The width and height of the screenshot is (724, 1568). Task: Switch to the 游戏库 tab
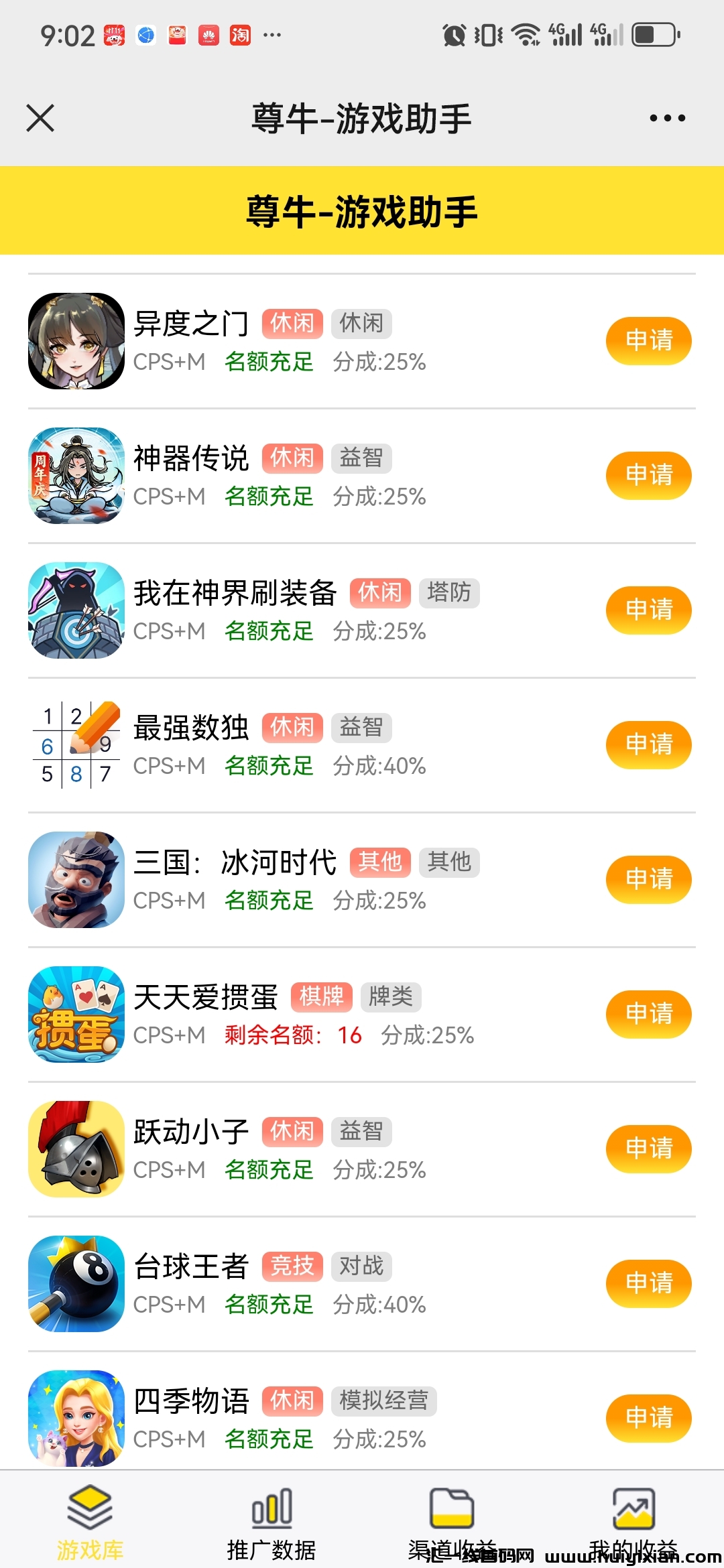click(x=90, y=1522)
